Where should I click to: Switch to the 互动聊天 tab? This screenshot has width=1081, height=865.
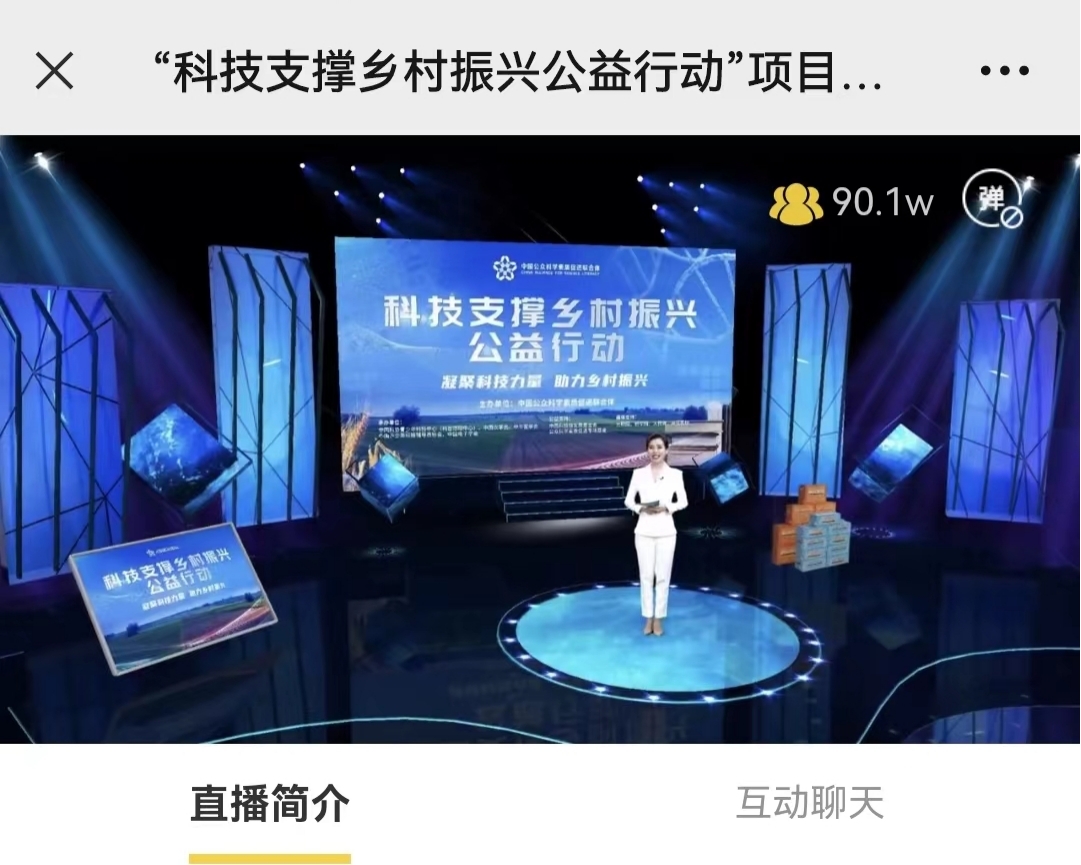tap(810, 802)
